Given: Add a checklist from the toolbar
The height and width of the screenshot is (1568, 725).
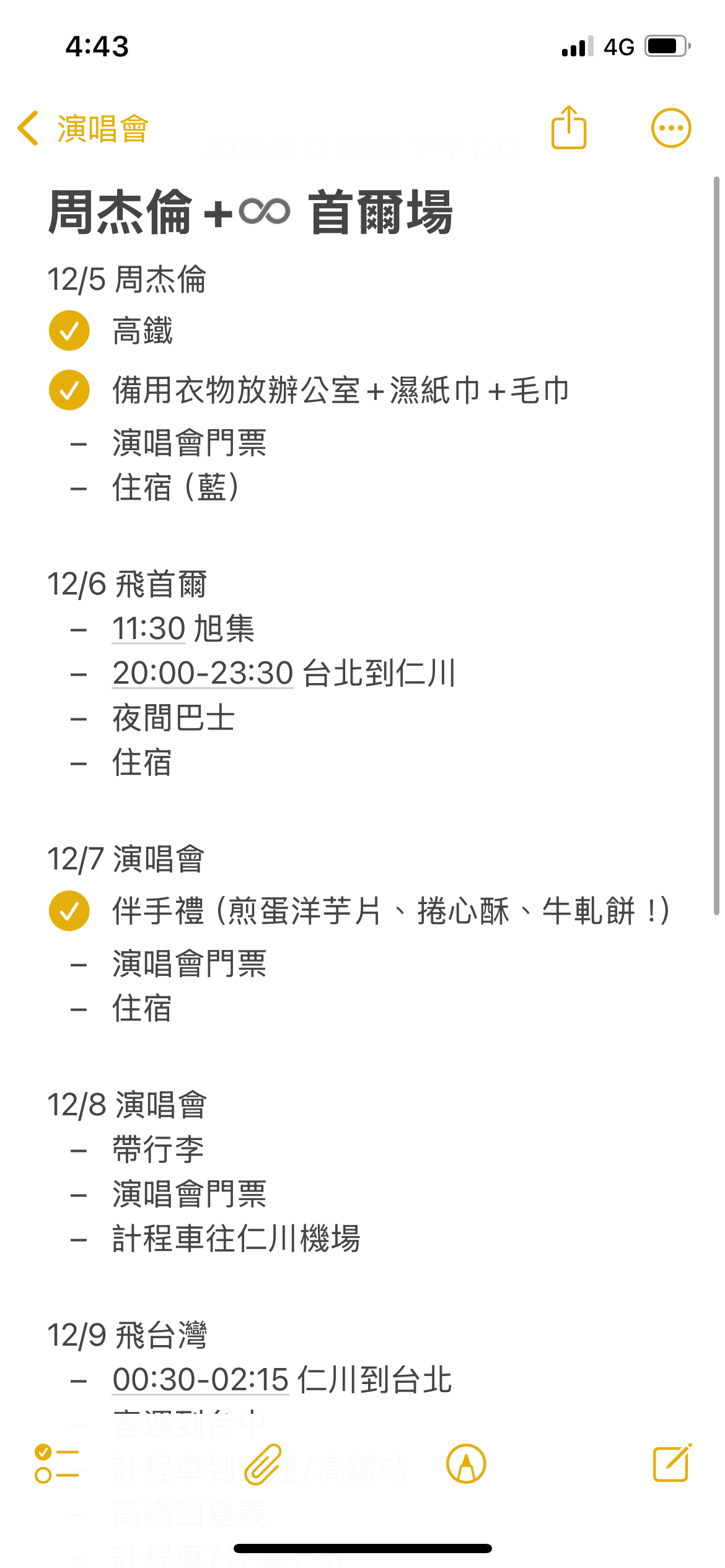Looking at the screenshot, I should (x=56, y=1464).
